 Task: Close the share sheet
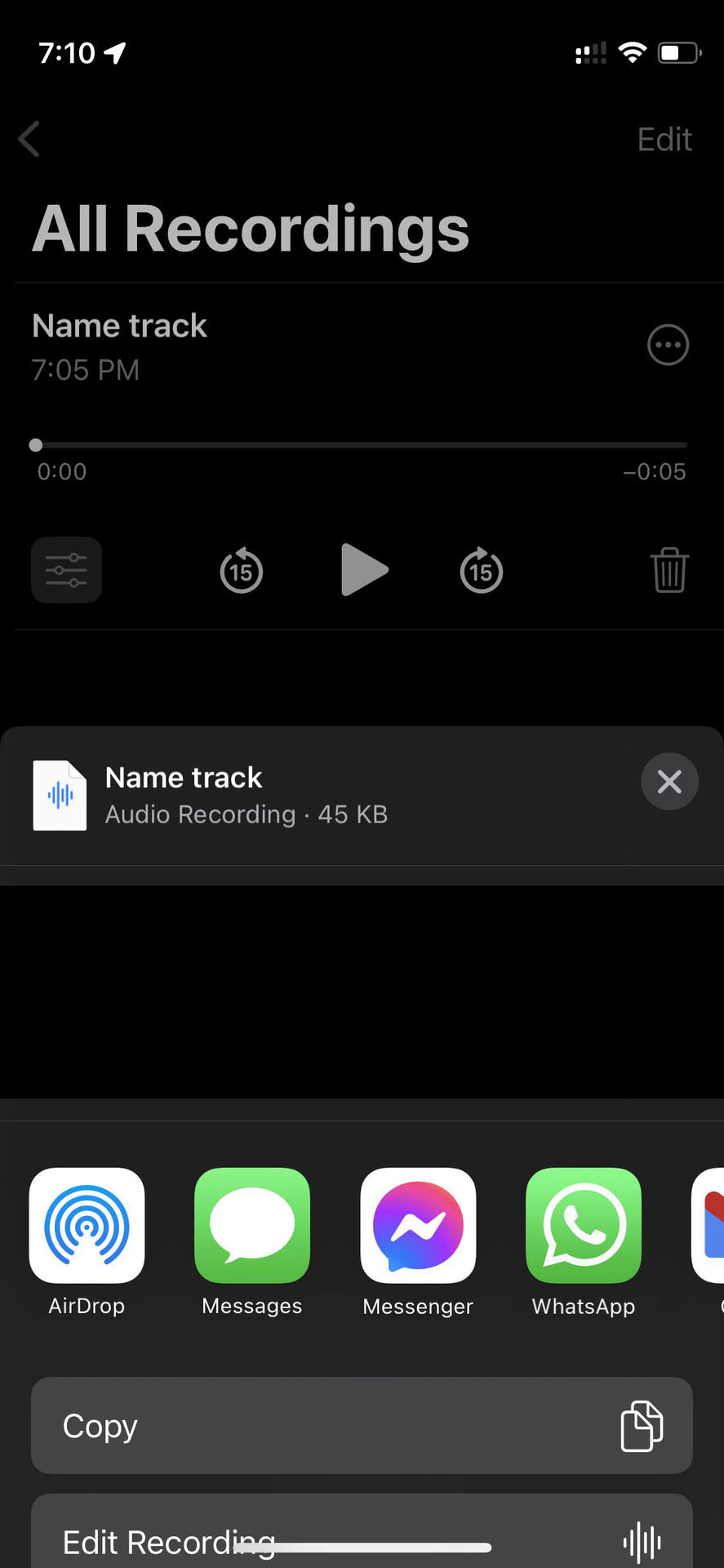point(668,782)
